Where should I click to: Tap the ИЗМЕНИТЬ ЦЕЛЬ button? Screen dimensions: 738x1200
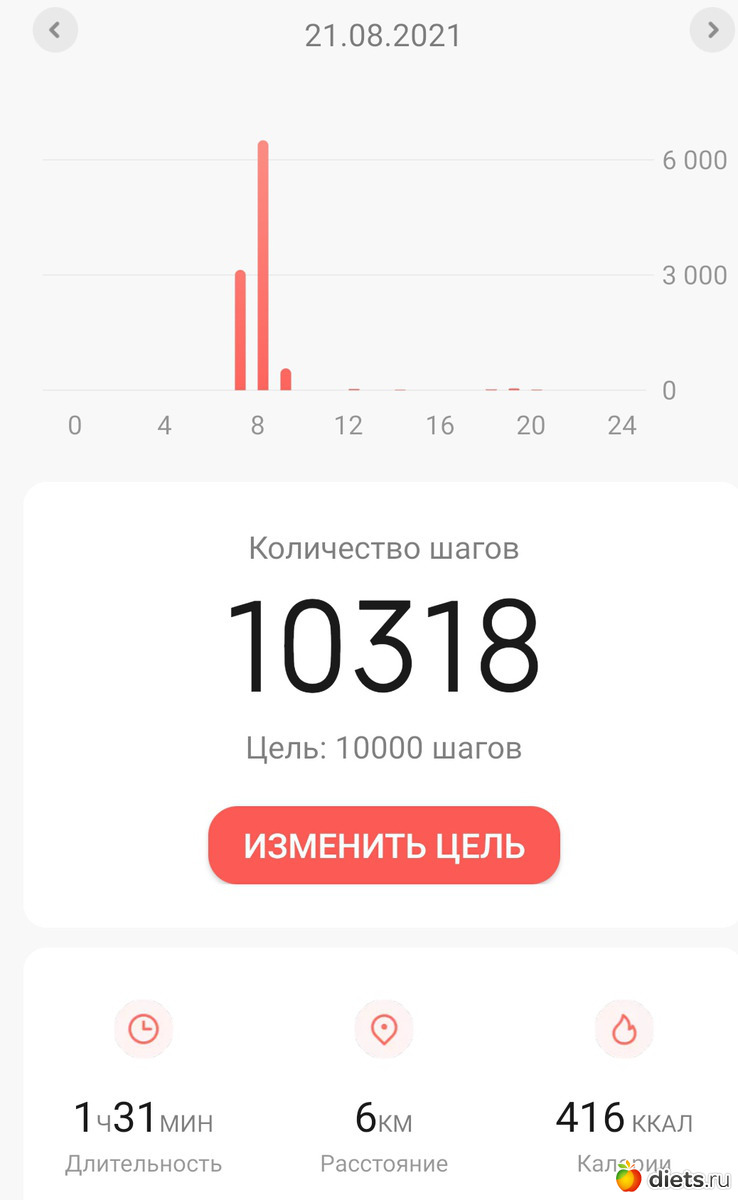pyautogui.click(x=384, y=846)
